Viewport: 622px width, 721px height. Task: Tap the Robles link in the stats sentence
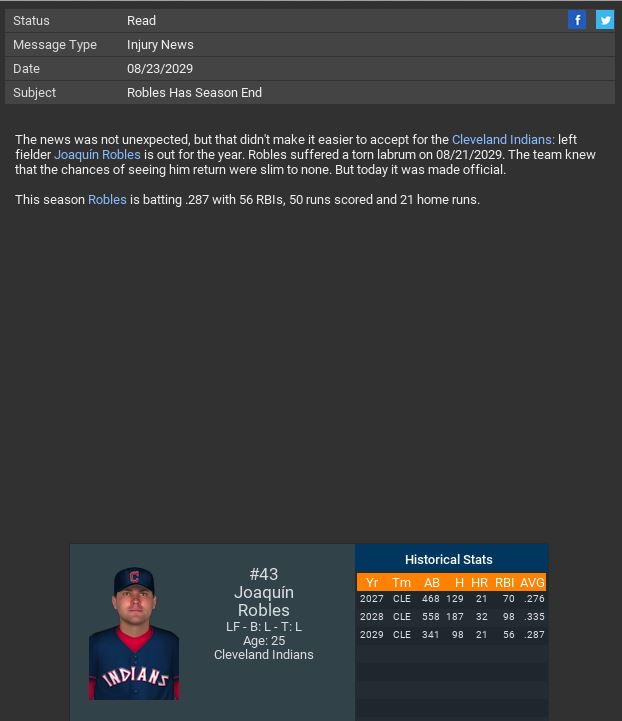click(107, 200)
